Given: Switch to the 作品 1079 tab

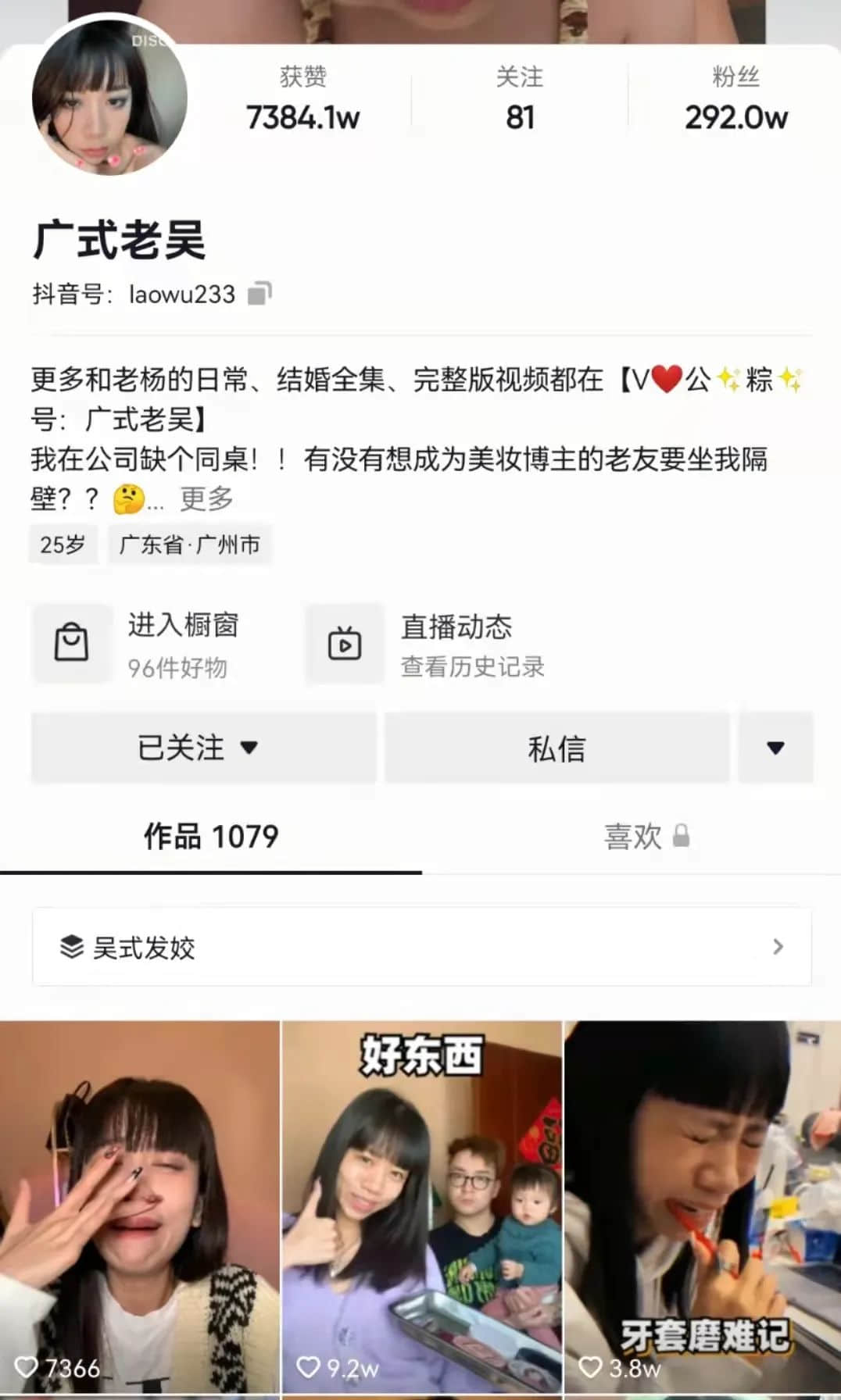Looking at the screenshot, I should click(210, 837).
